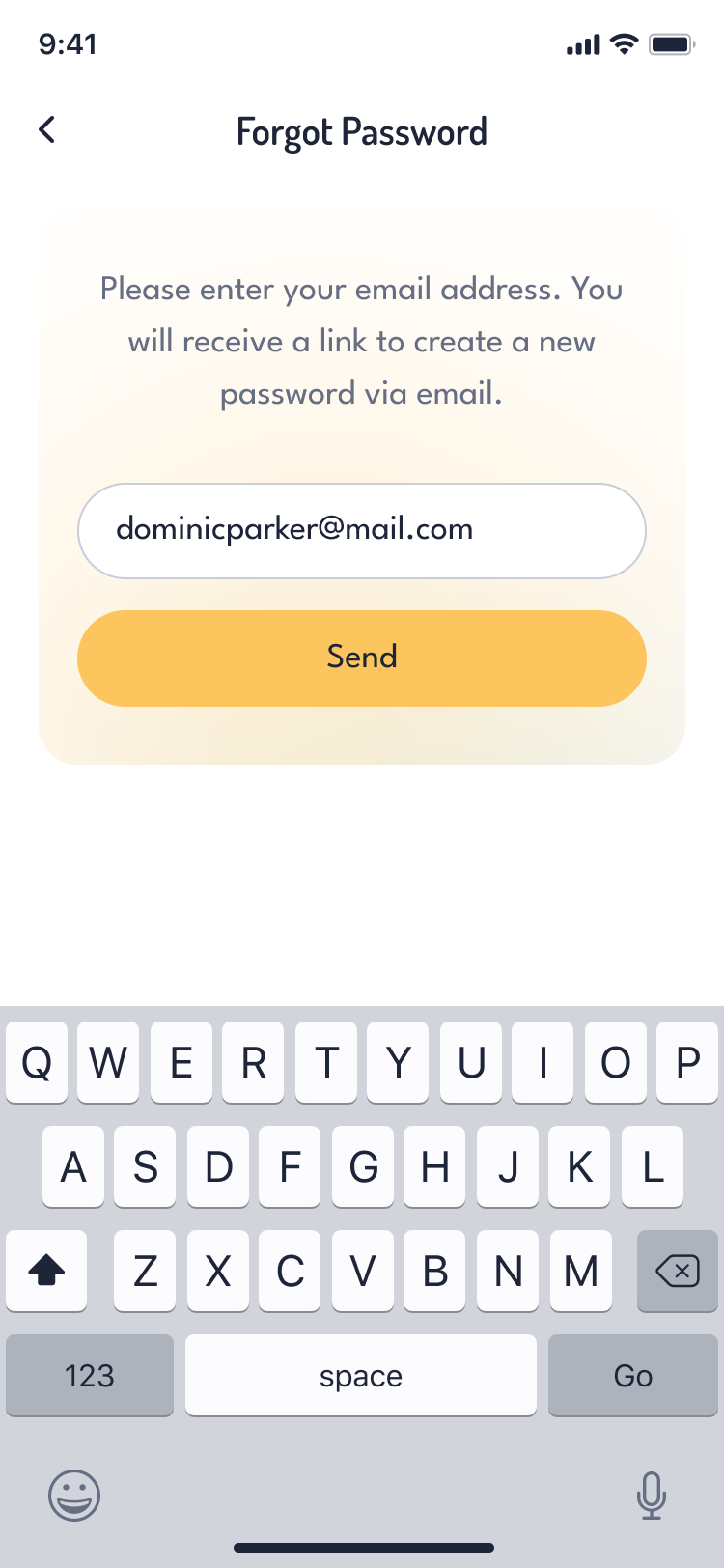The height and width of the screenshot is (1568, 724).
Task: Tap the Go key on keyboard
Action: (x=632, y=1375)
